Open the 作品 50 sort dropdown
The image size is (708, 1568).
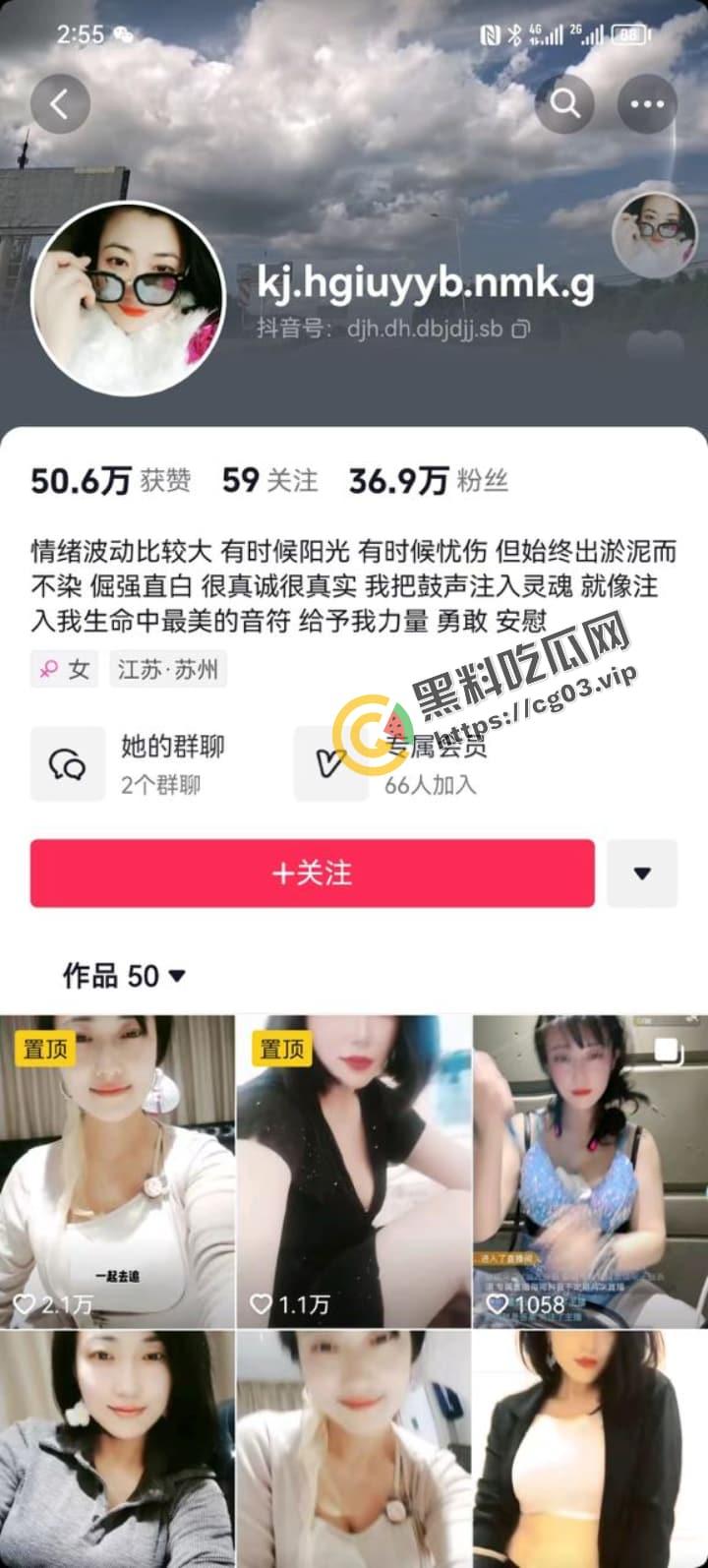click(124, 976)
